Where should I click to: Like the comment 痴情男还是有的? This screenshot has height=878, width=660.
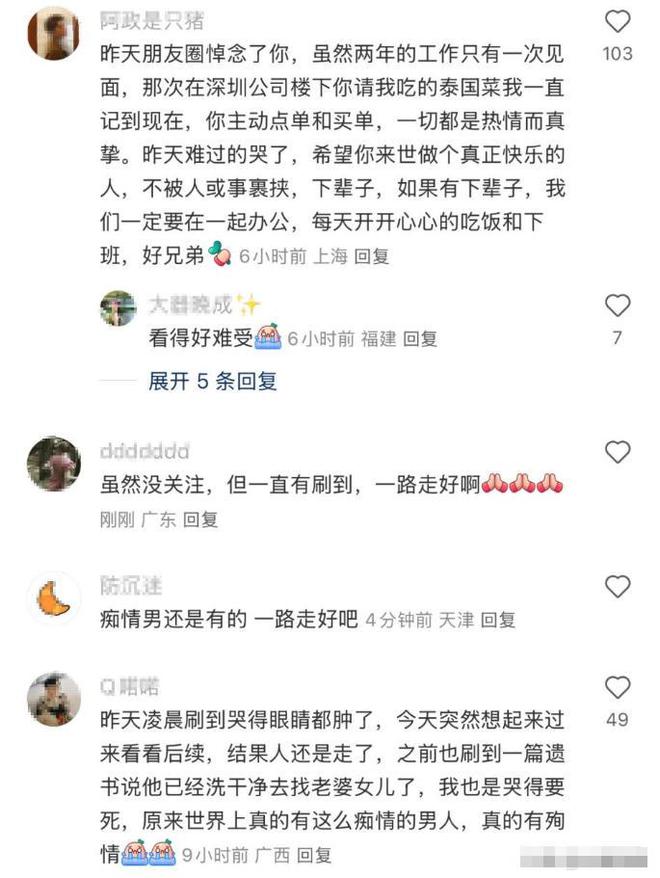pos(618,586)
